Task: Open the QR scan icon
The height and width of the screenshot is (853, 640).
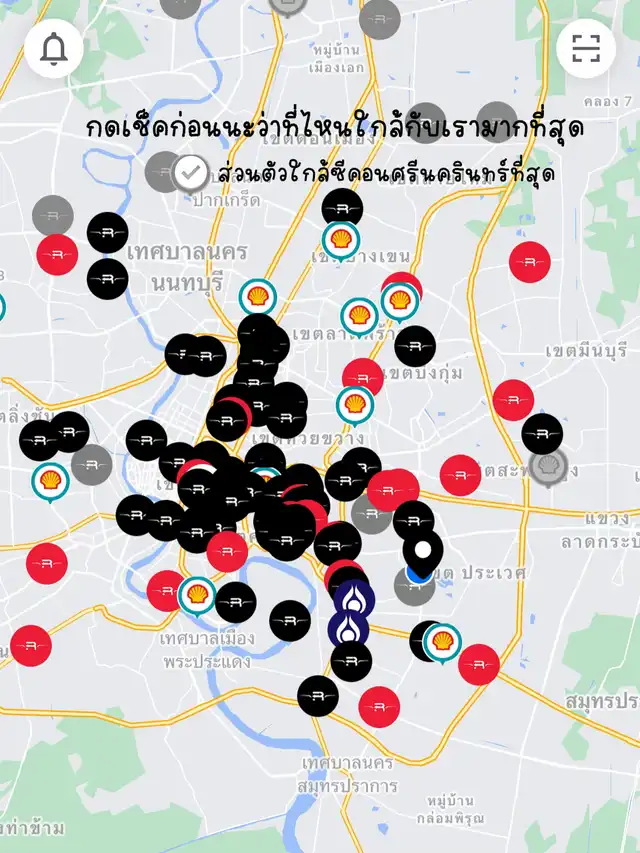Action: [x=586, y=48]
